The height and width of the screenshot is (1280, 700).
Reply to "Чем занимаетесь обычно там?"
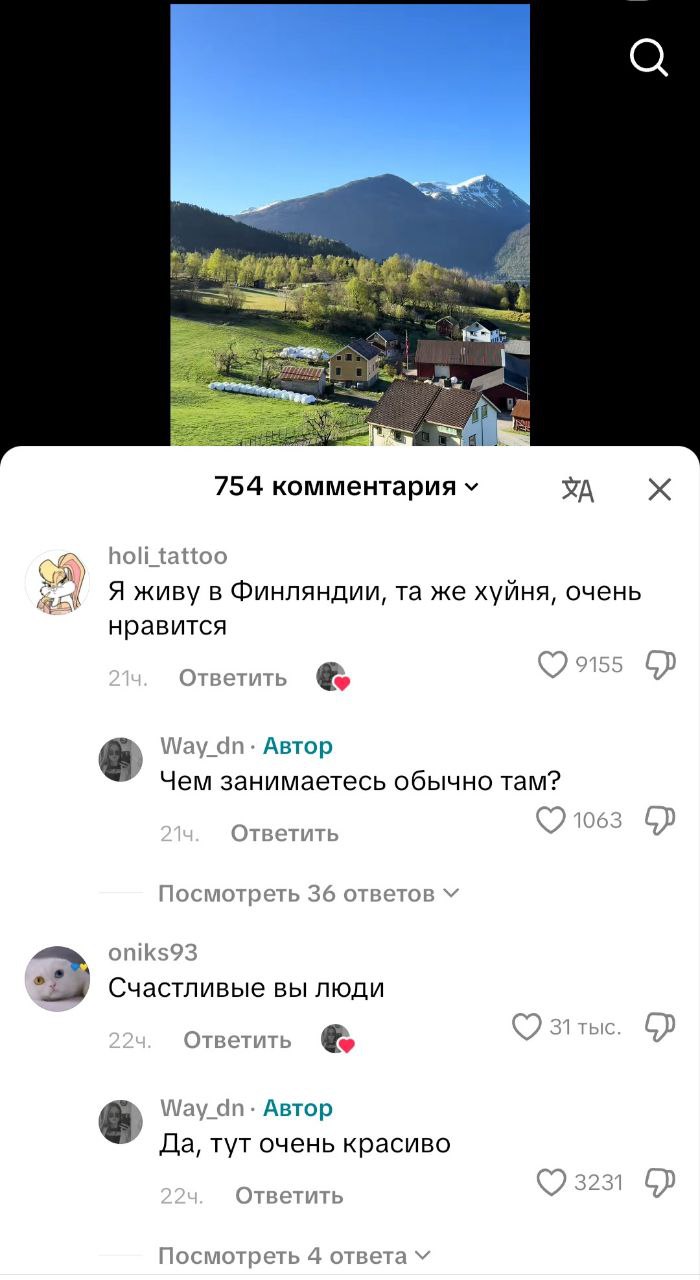click(x=284, y=833)
